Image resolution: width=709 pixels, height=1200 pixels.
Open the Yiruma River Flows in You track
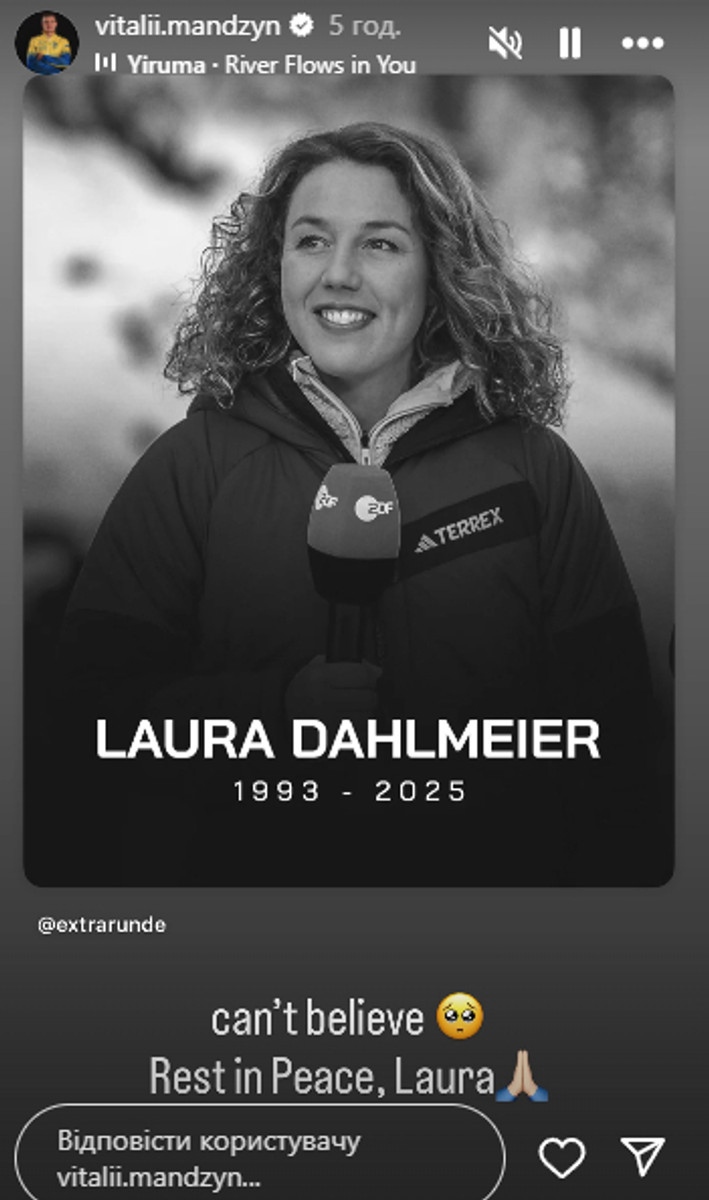coord(270,64)
